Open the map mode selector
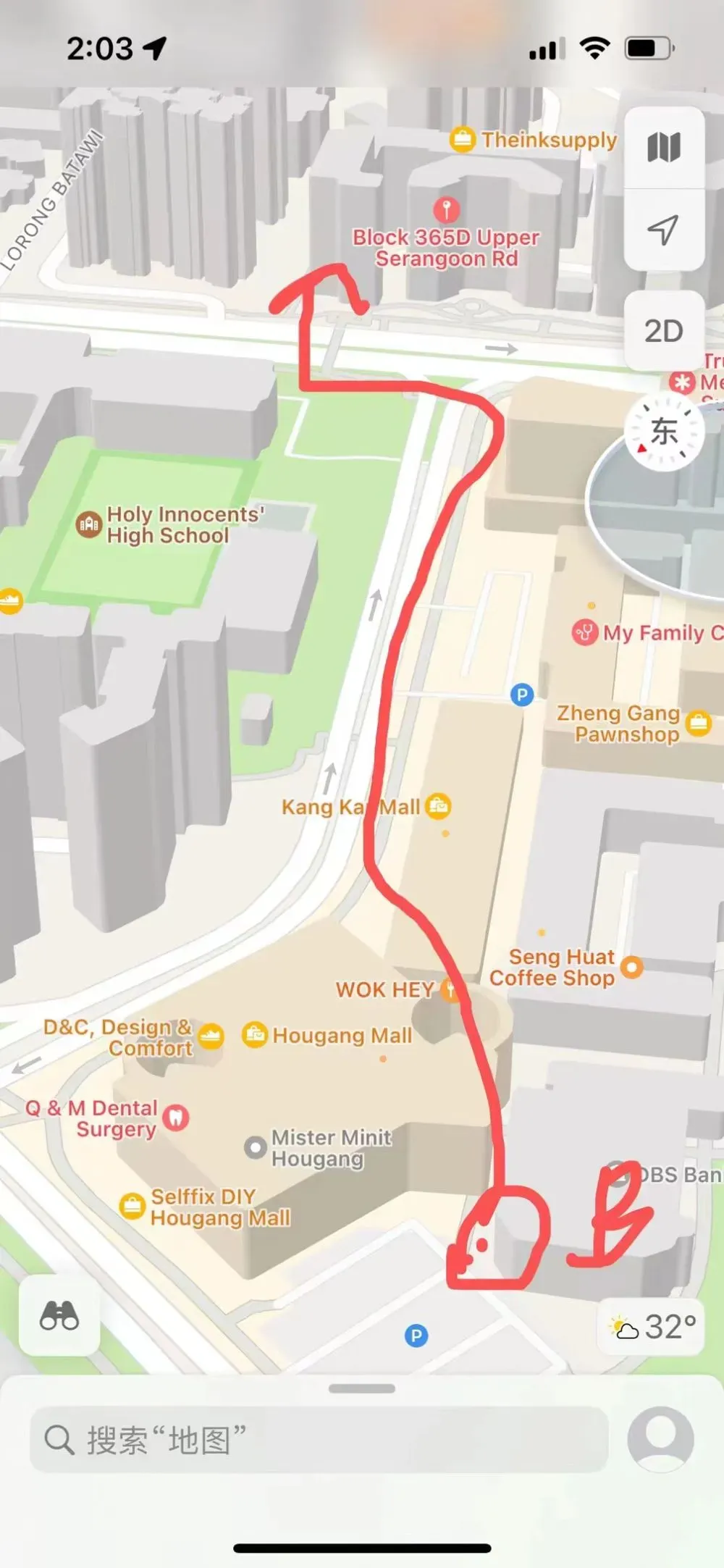Image resolution: width=724 pixels, height=1568 pixels. [x=664, y=148]
